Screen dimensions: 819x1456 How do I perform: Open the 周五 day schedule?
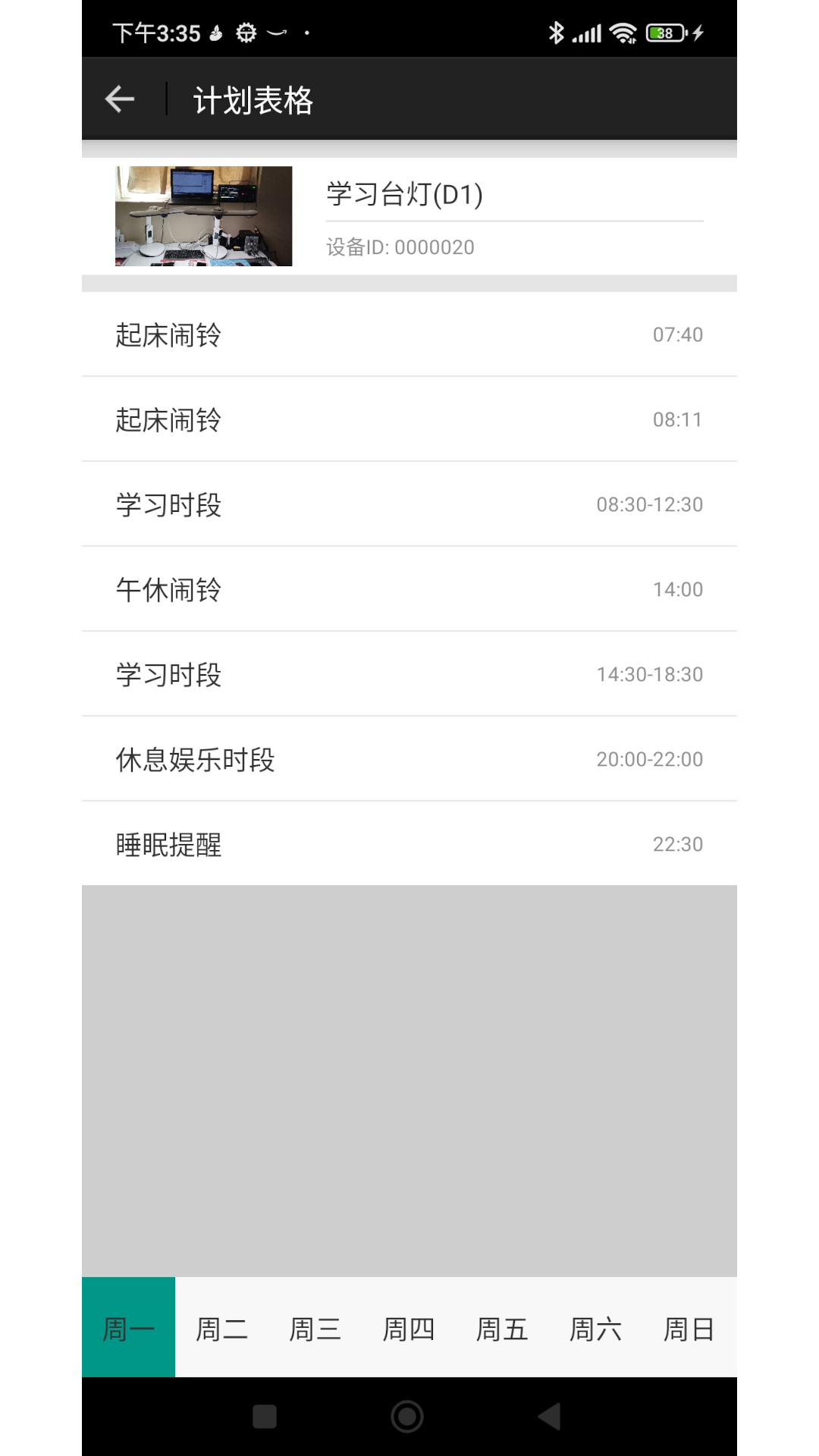pyautogui.click(x=502, y=1328)
